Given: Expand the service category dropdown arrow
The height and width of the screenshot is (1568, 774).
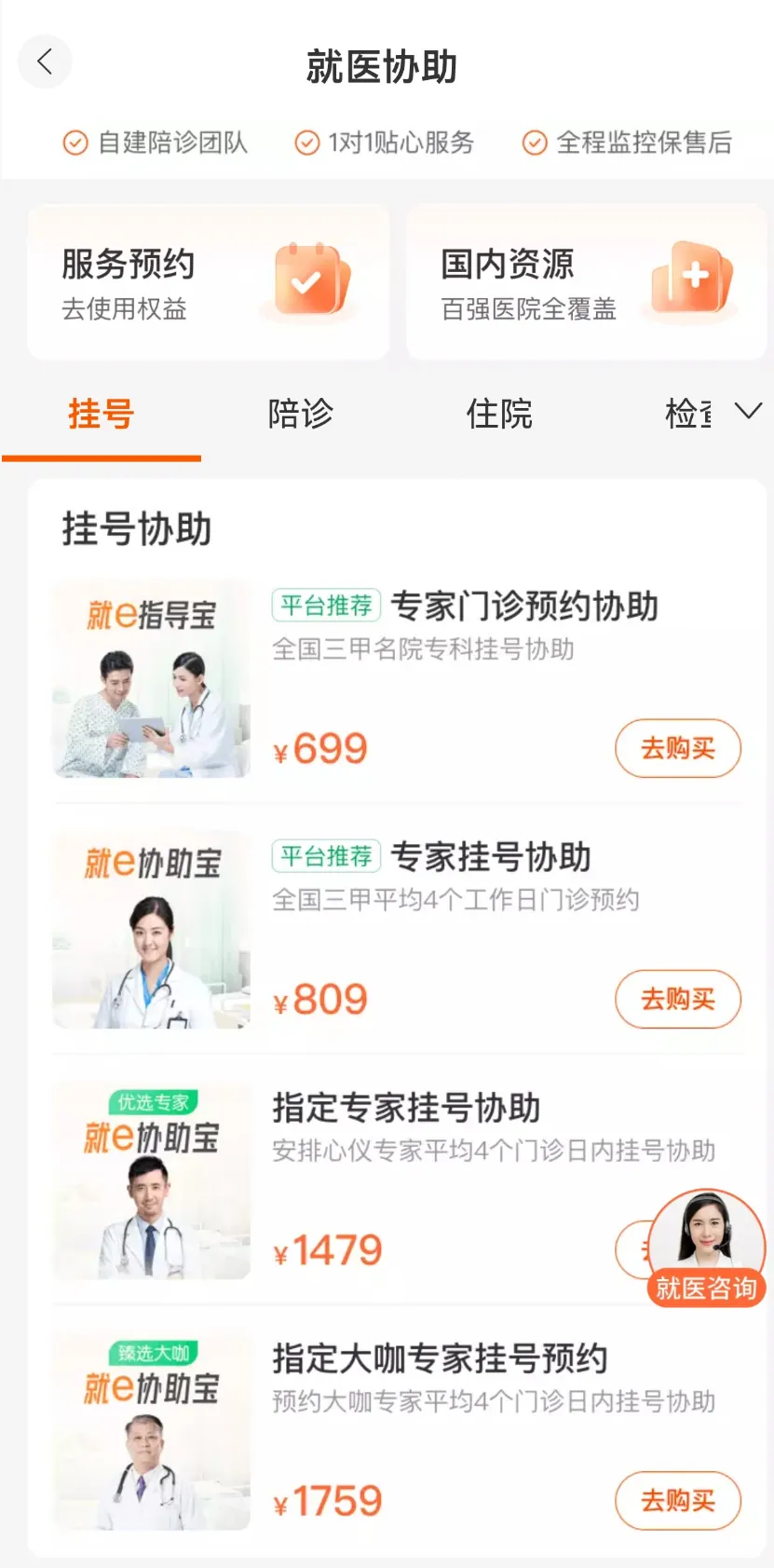Looking at the screenshot, I should [748, 411].
